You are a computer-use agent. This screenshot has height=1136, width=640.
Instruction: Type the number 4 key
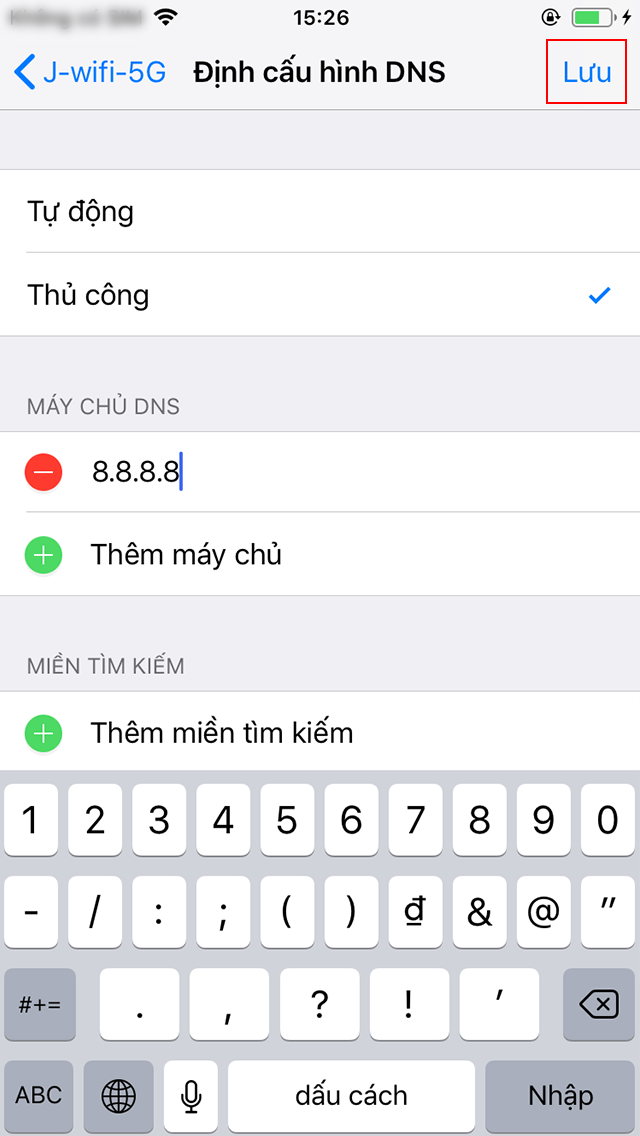[x=223, y=819]
